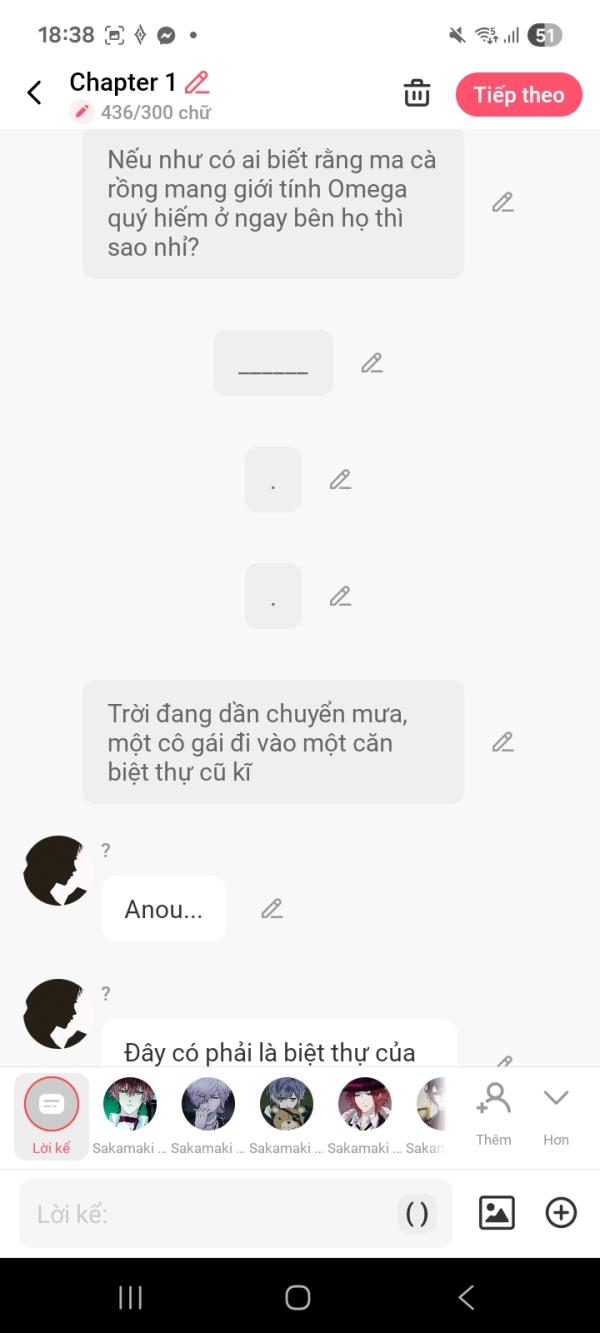
Task: Go back using the top-left arrow
Action: 34,93
